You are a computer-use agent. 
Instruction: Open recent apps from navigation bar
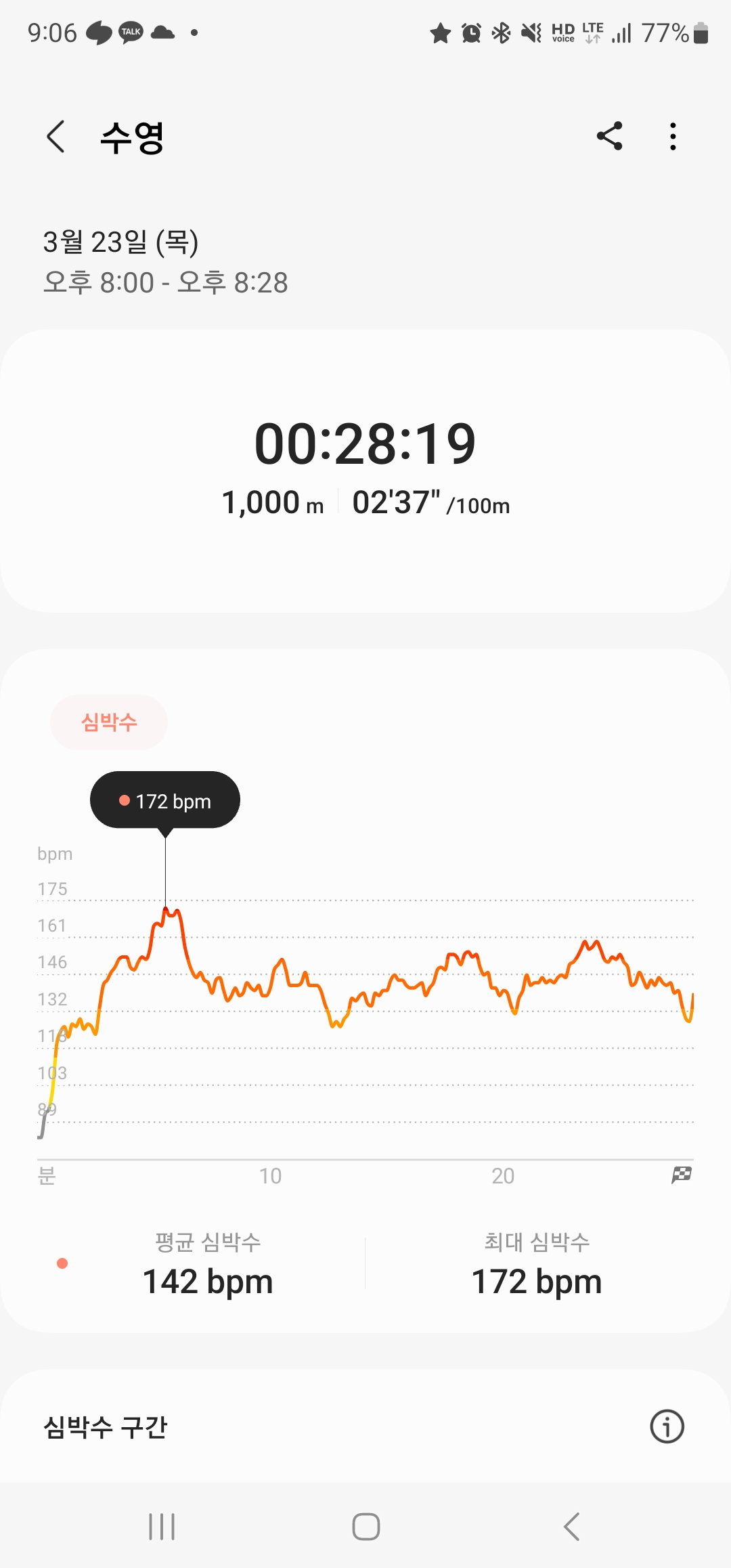(162, 1527)
